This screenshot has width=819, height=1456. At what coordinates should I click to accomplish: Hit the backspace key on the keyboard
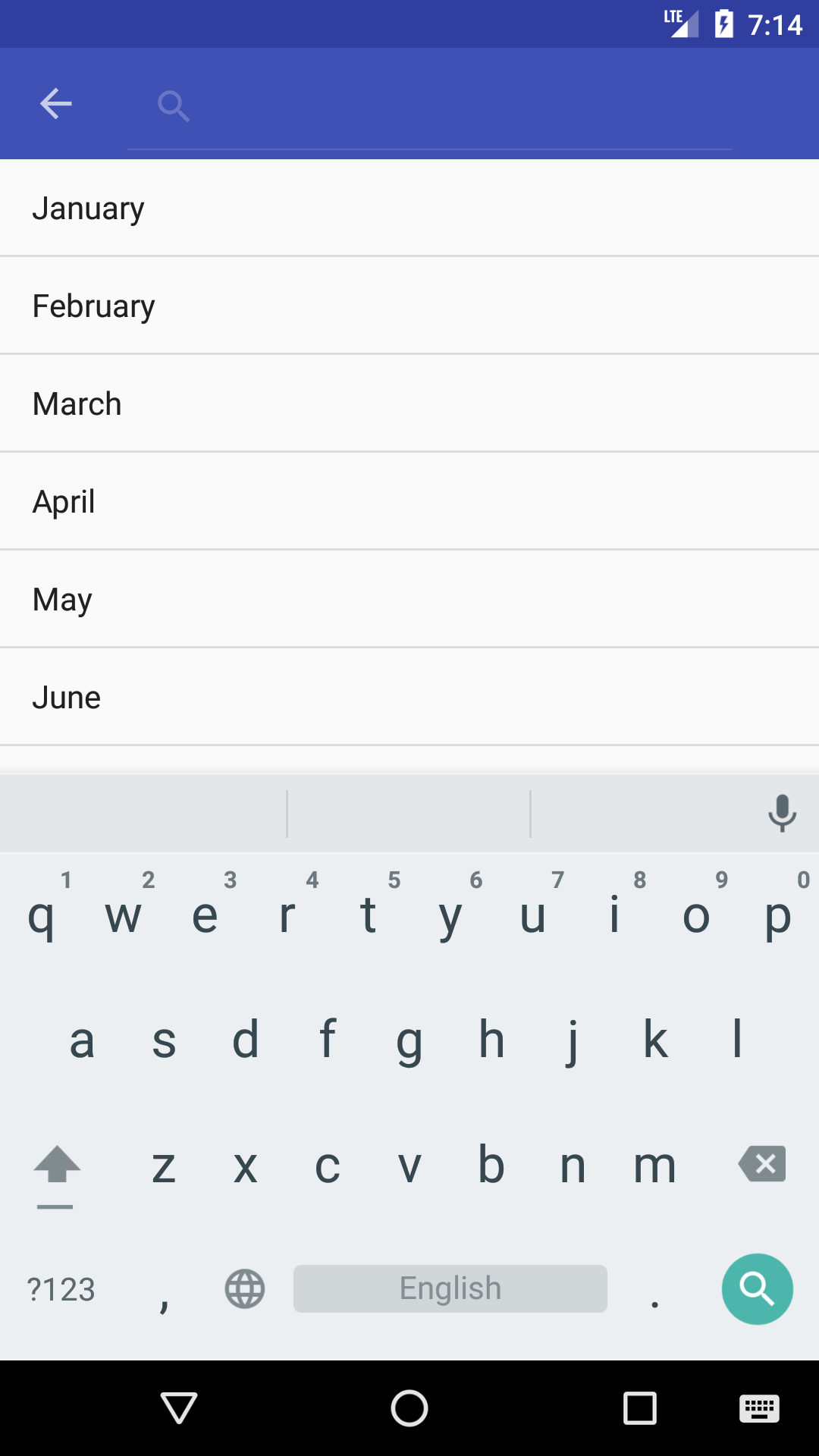(x=762, y=1164)
